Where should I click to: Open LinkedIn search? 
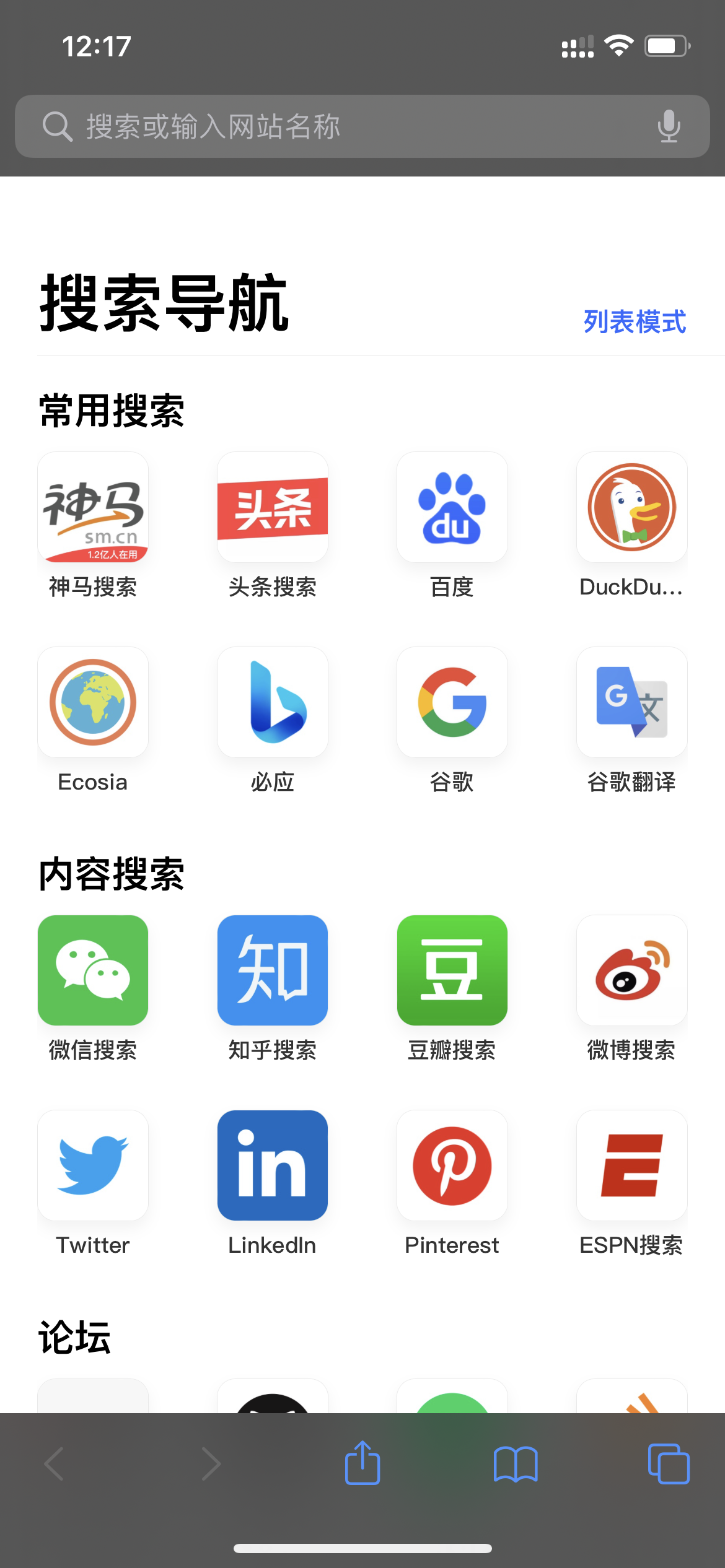tap(273, 1165)
